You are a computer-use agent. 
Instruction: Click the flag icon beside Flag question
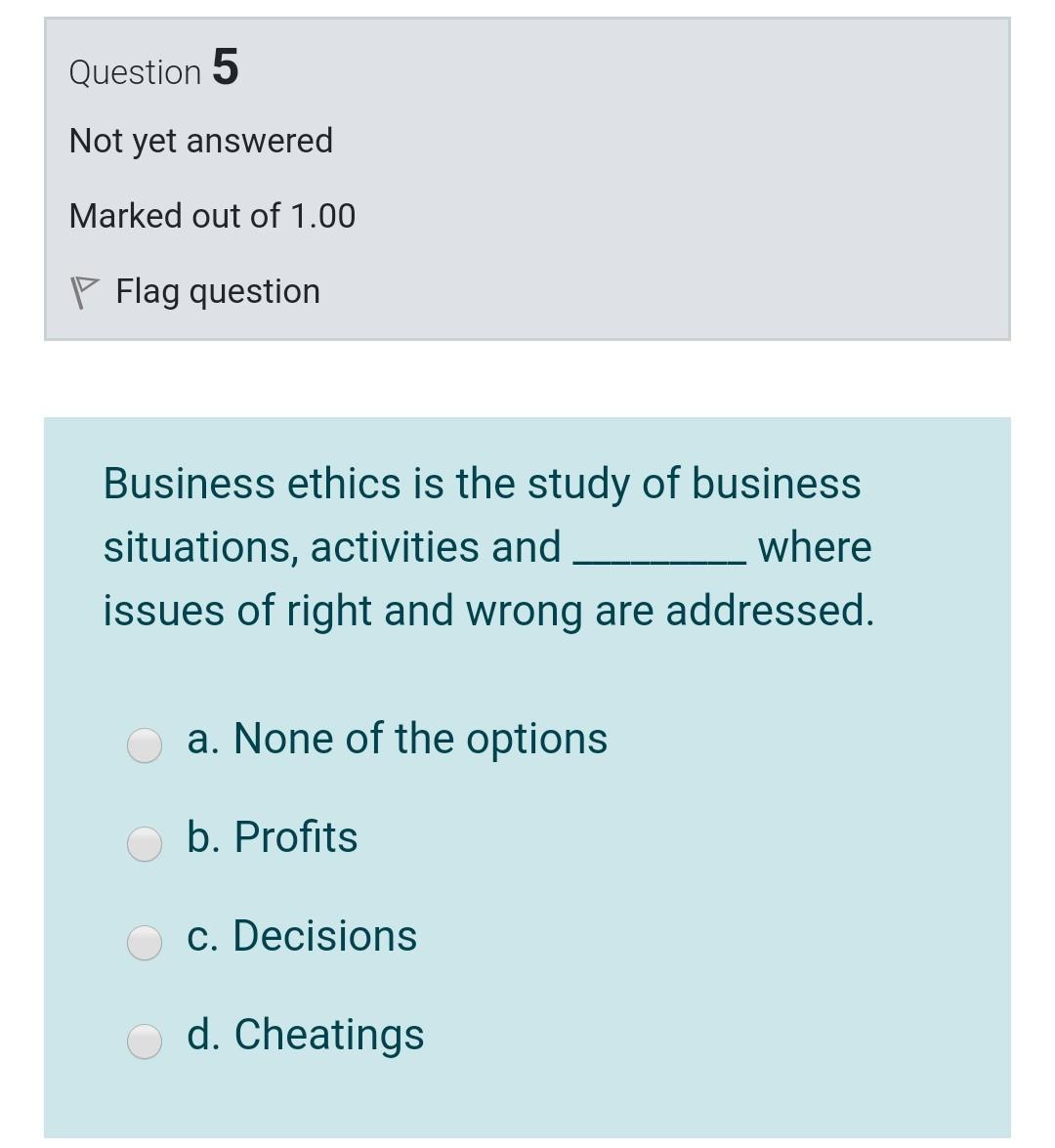click(x=86, y=289)
